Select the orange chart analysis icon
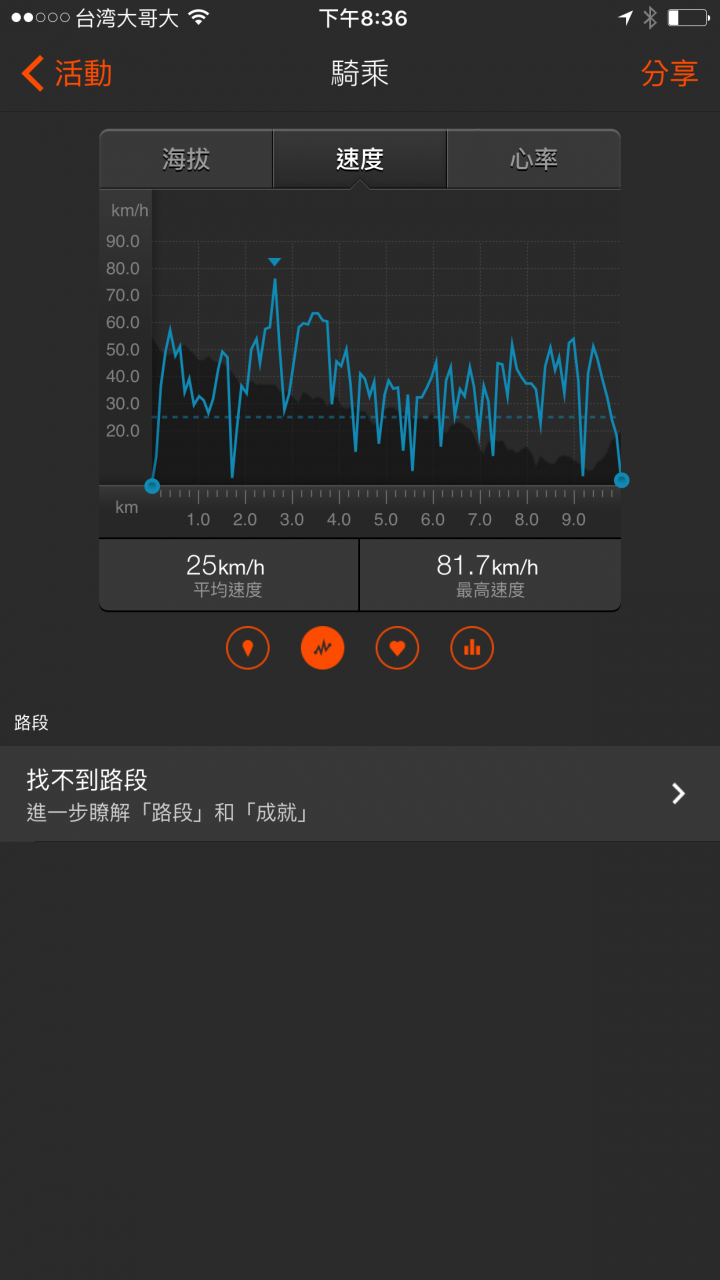The height and width of the screenshot is (1280, 720). pos(322,648)
